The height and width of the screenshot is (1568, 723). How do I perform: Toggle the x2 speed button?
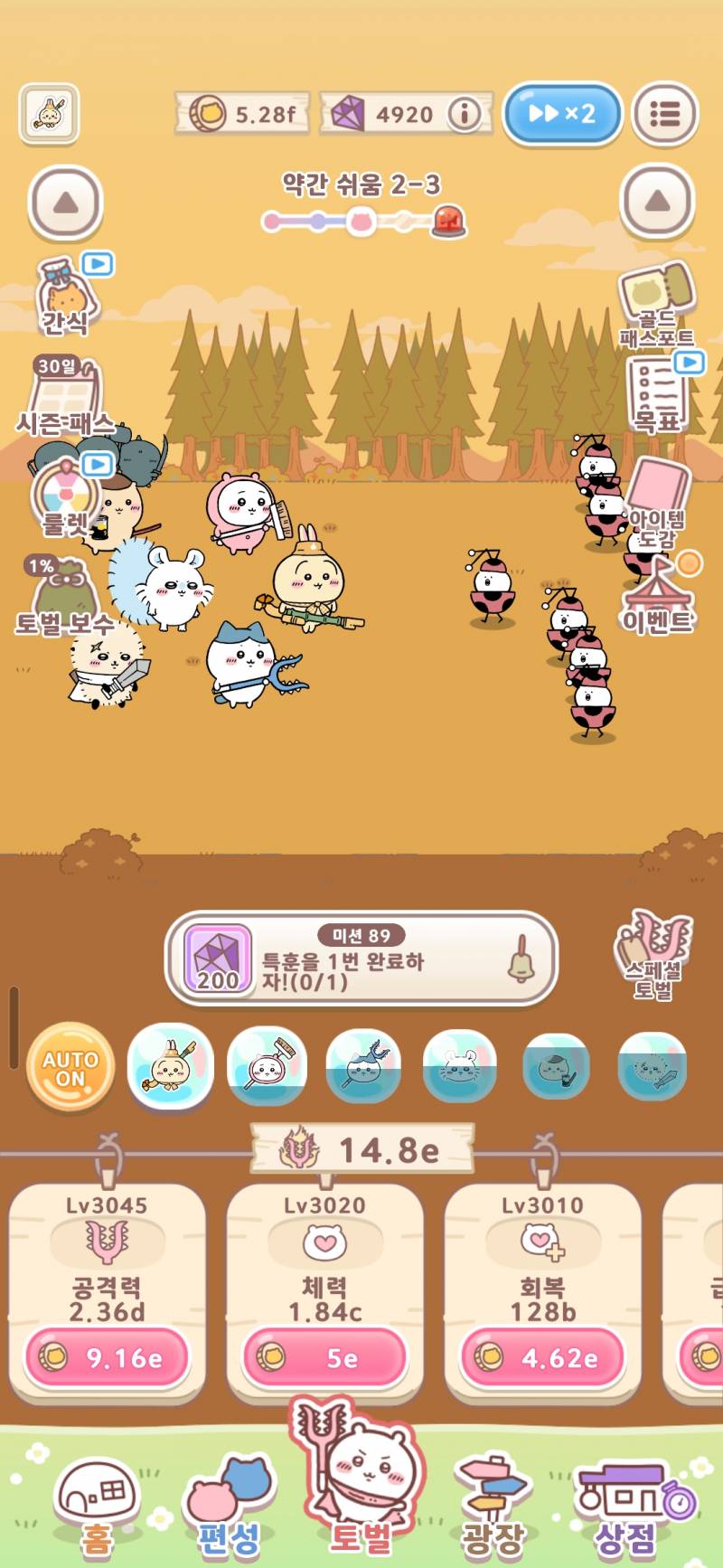click(x=562, y=114)
